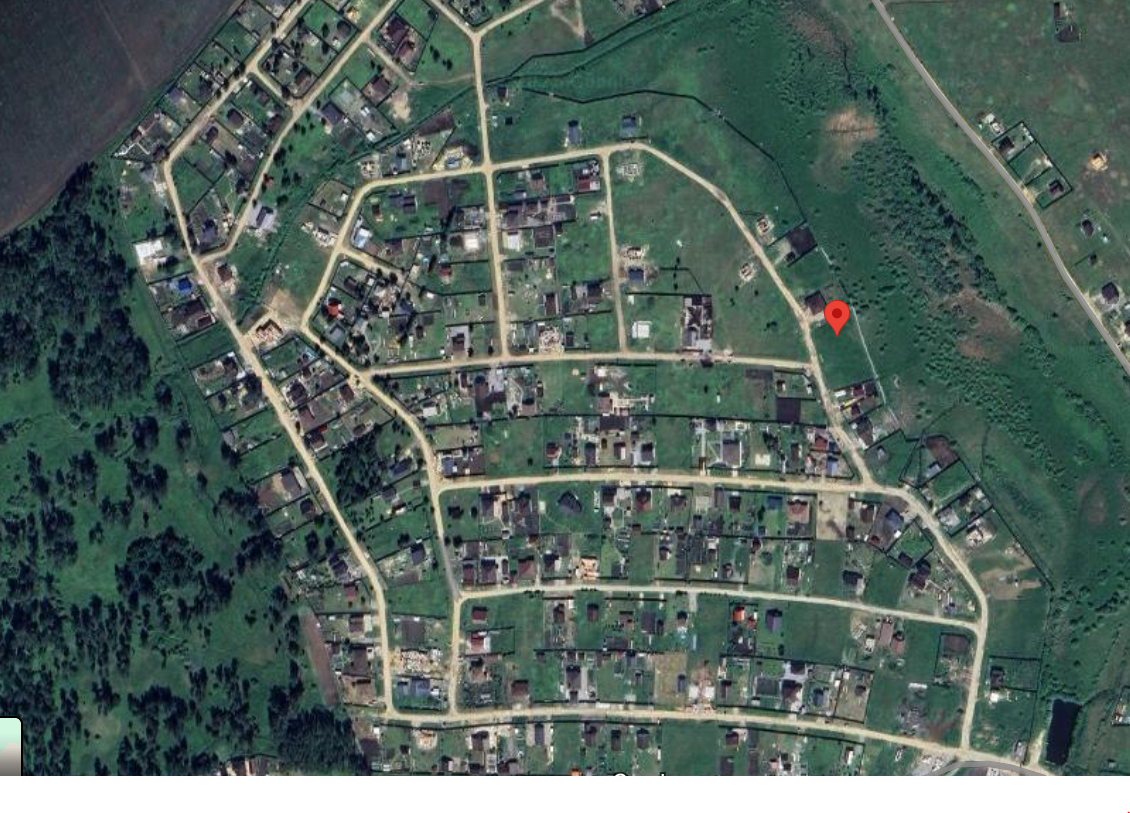Tap the red location pin on the map

tap(837, 316)
